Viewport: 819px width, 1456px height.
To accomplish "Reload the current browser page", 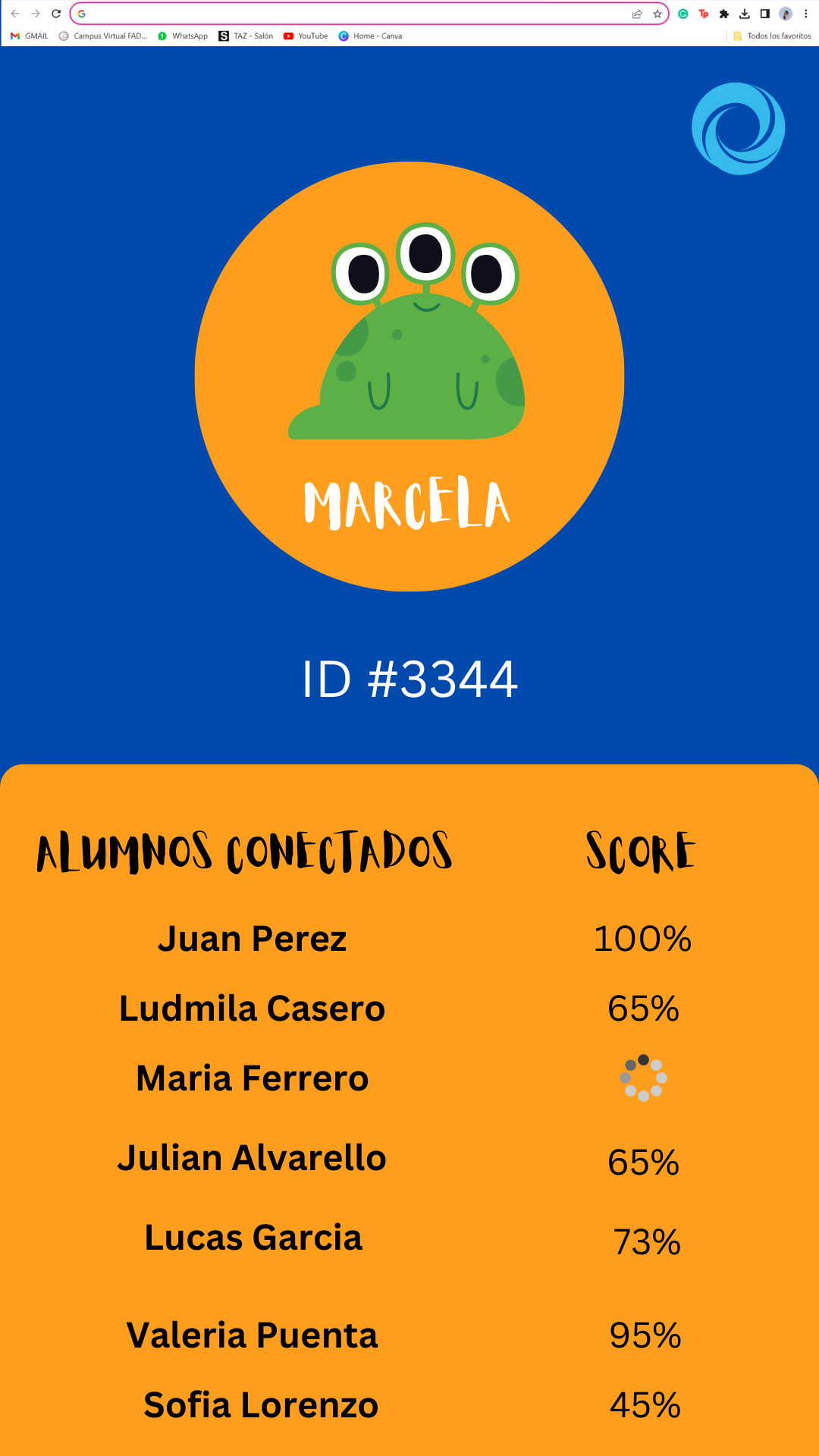I will (56, 14).
